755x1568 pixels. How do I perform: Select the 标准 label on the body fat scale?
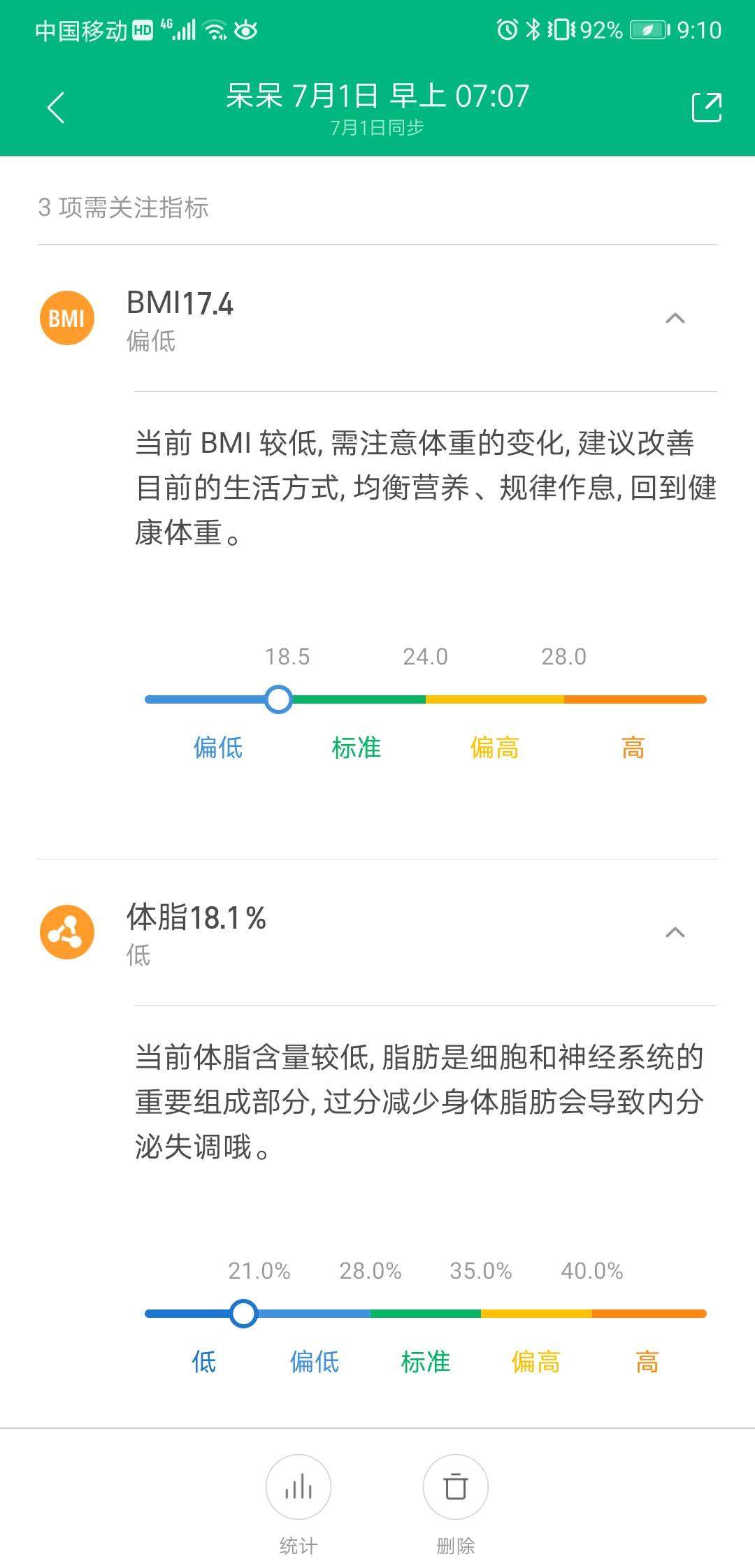coord(427,1362)
